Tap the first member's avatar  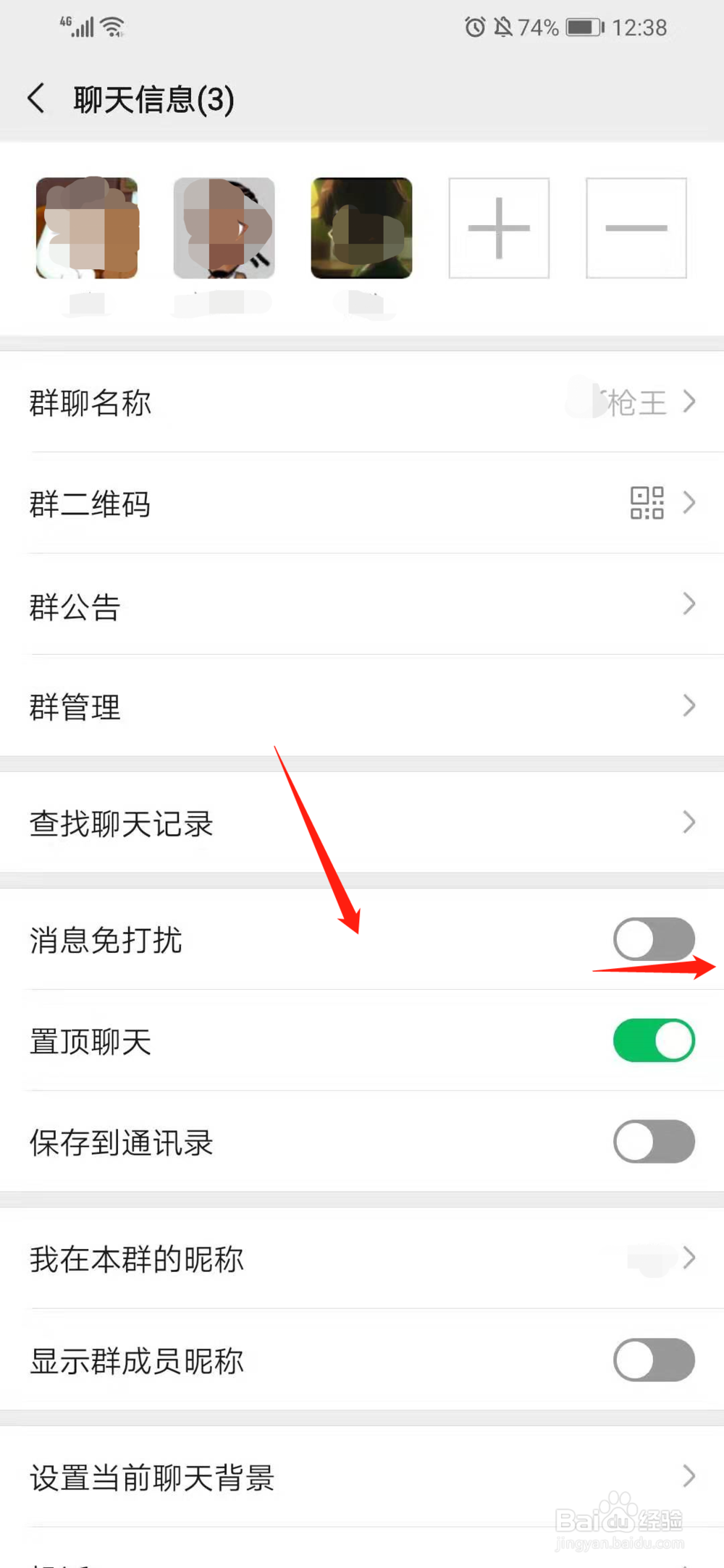[x=87, y=227]
